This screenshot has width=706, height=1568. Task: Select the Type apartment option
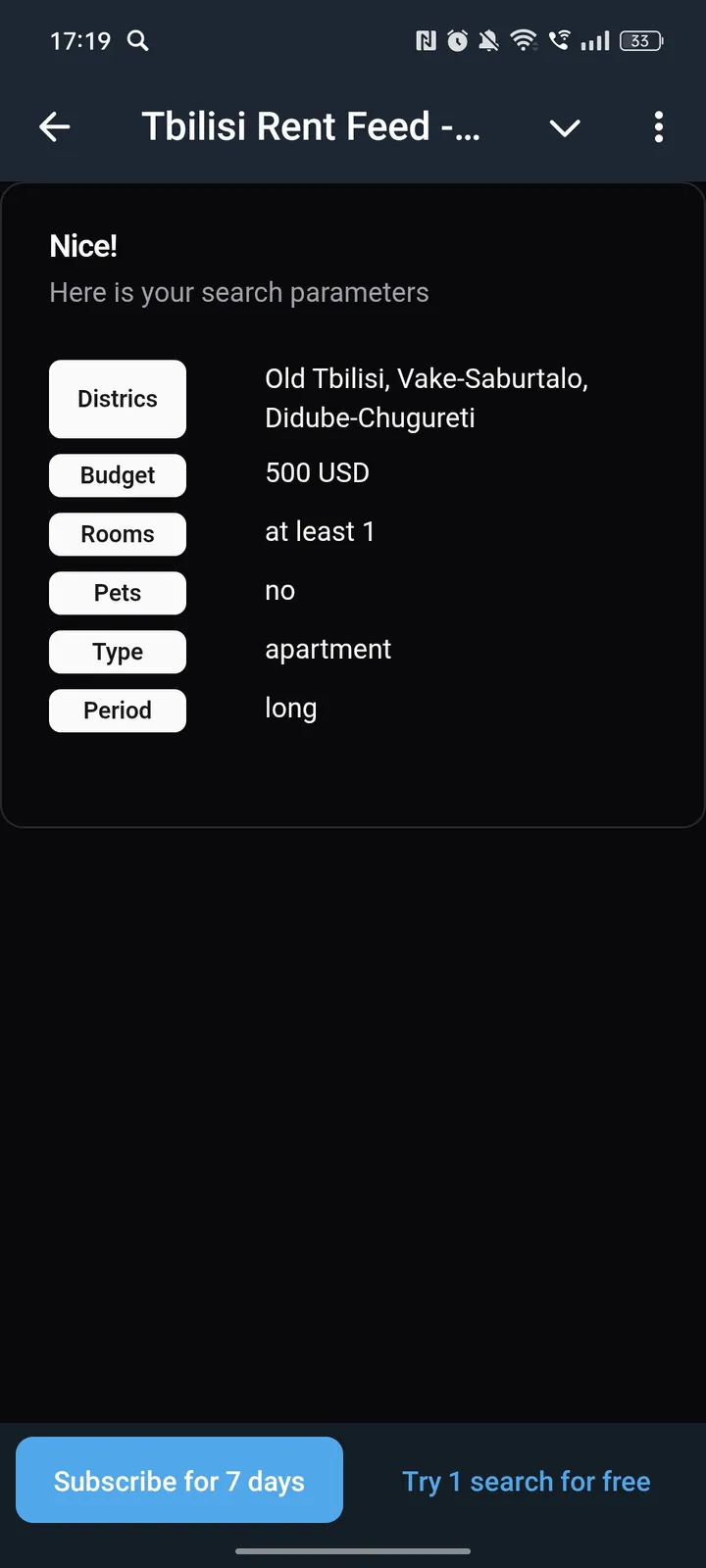pyautogui.click(x=117, y=652)
